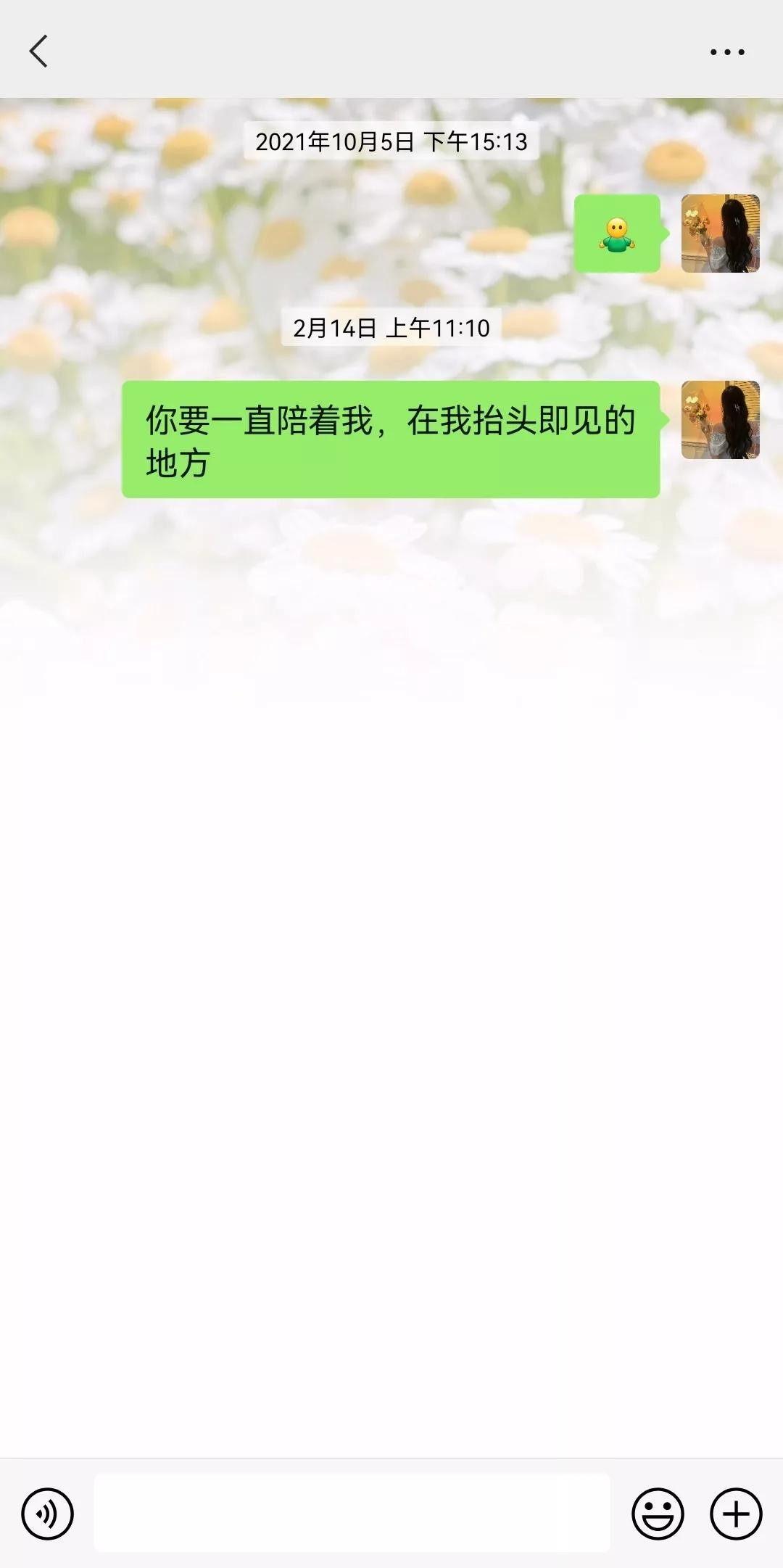The width and height of the screenshot is (783, 1568).
Task: Open the emoji sticker panel
Action: click(658, 1514)
